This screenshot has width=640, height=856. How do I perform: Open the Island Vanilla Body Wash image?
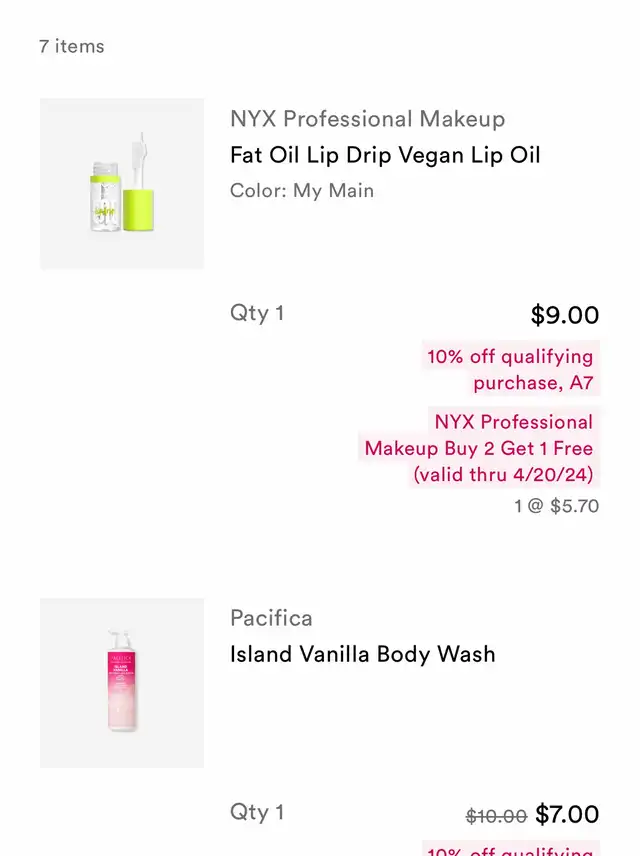tap(122, 682)
